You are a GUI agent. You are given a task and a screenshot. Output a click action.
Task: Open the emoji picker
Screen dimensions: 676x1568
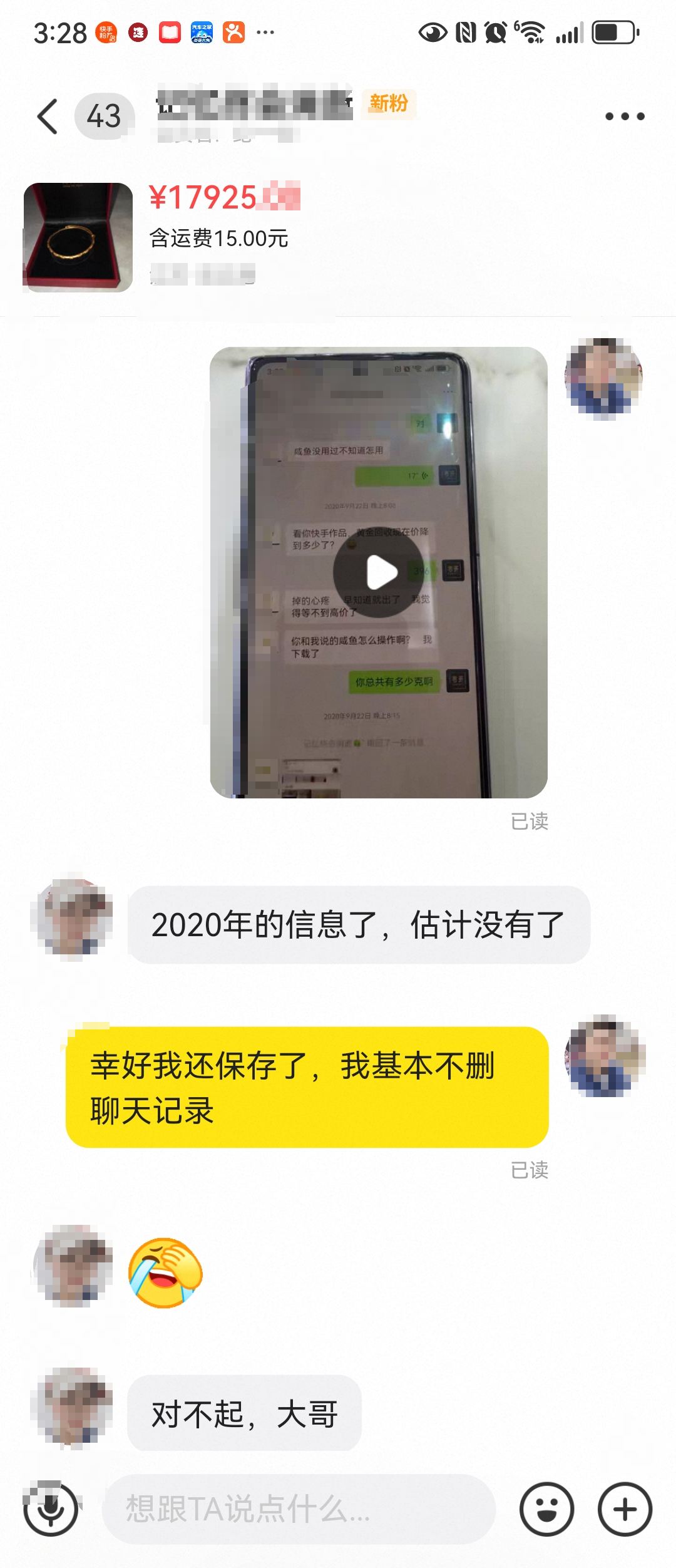[x=546, y=1509]
